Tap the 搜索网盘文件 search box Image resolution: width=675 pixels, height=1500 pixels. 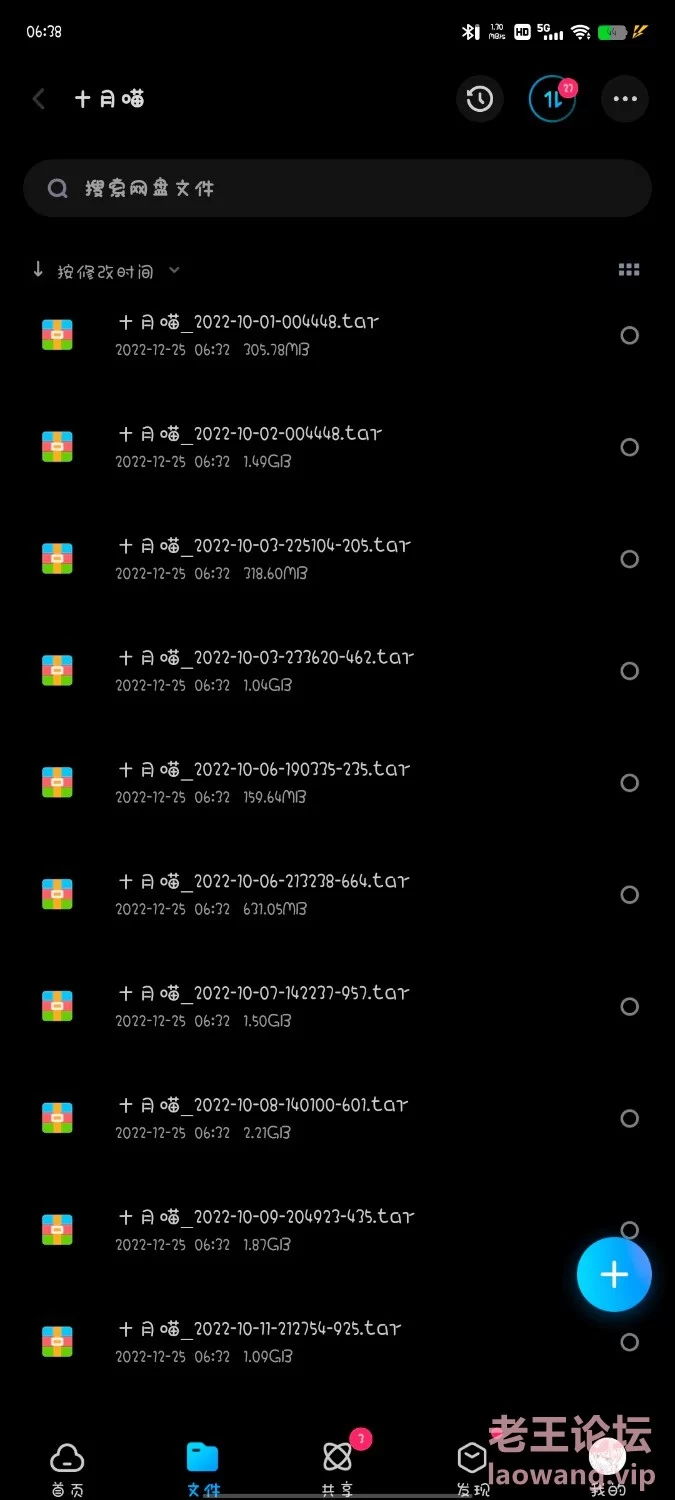click(x=337, y=188)
